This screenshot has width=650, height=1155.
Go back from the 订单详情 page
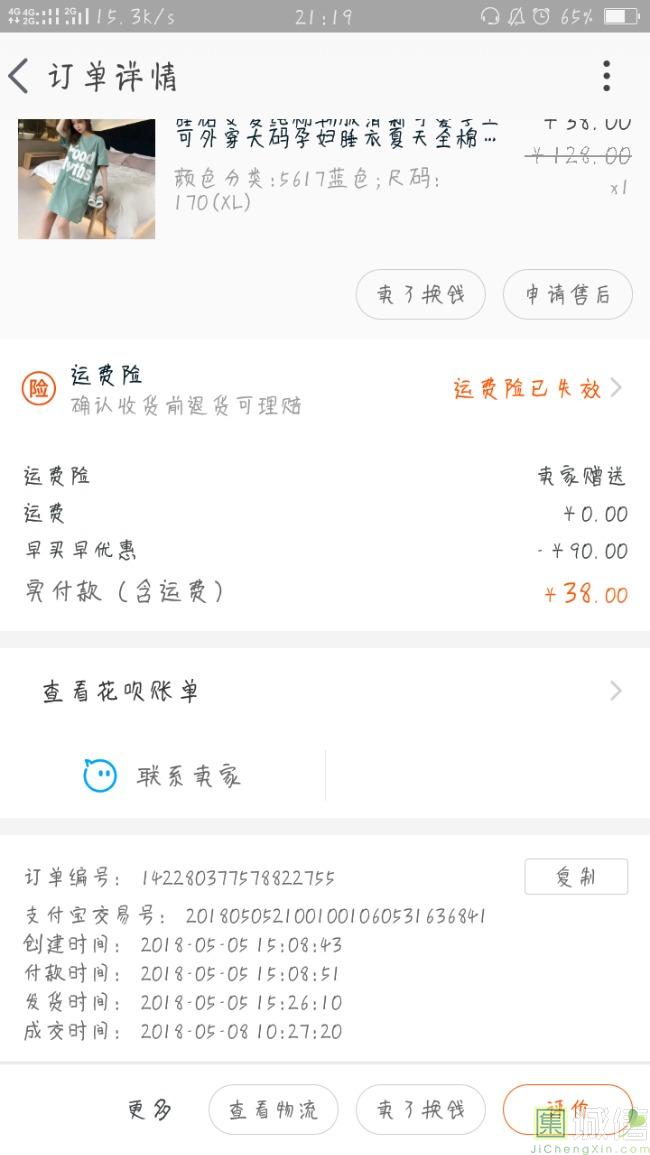click(20, 76)
